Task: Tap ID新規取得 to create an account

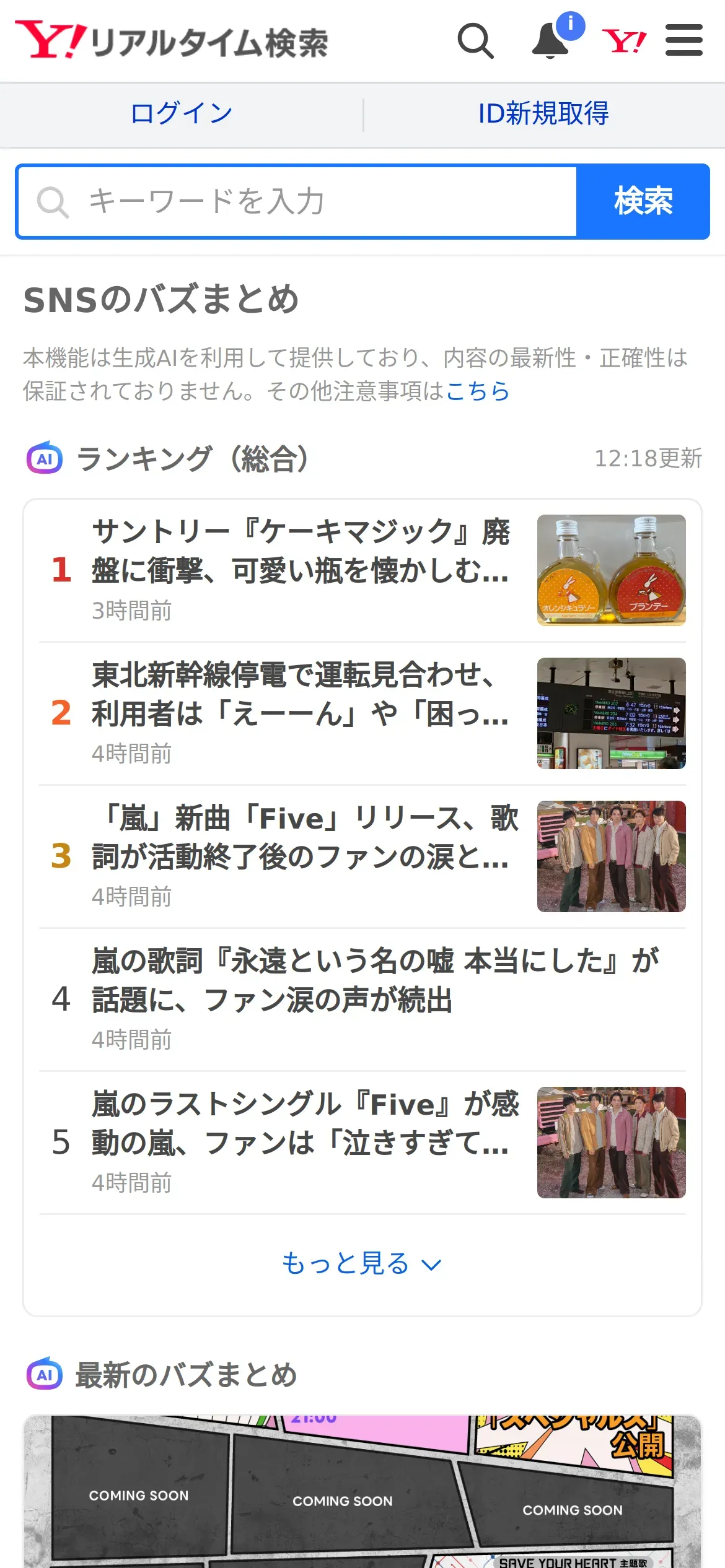Action: [x=543, y=114]
